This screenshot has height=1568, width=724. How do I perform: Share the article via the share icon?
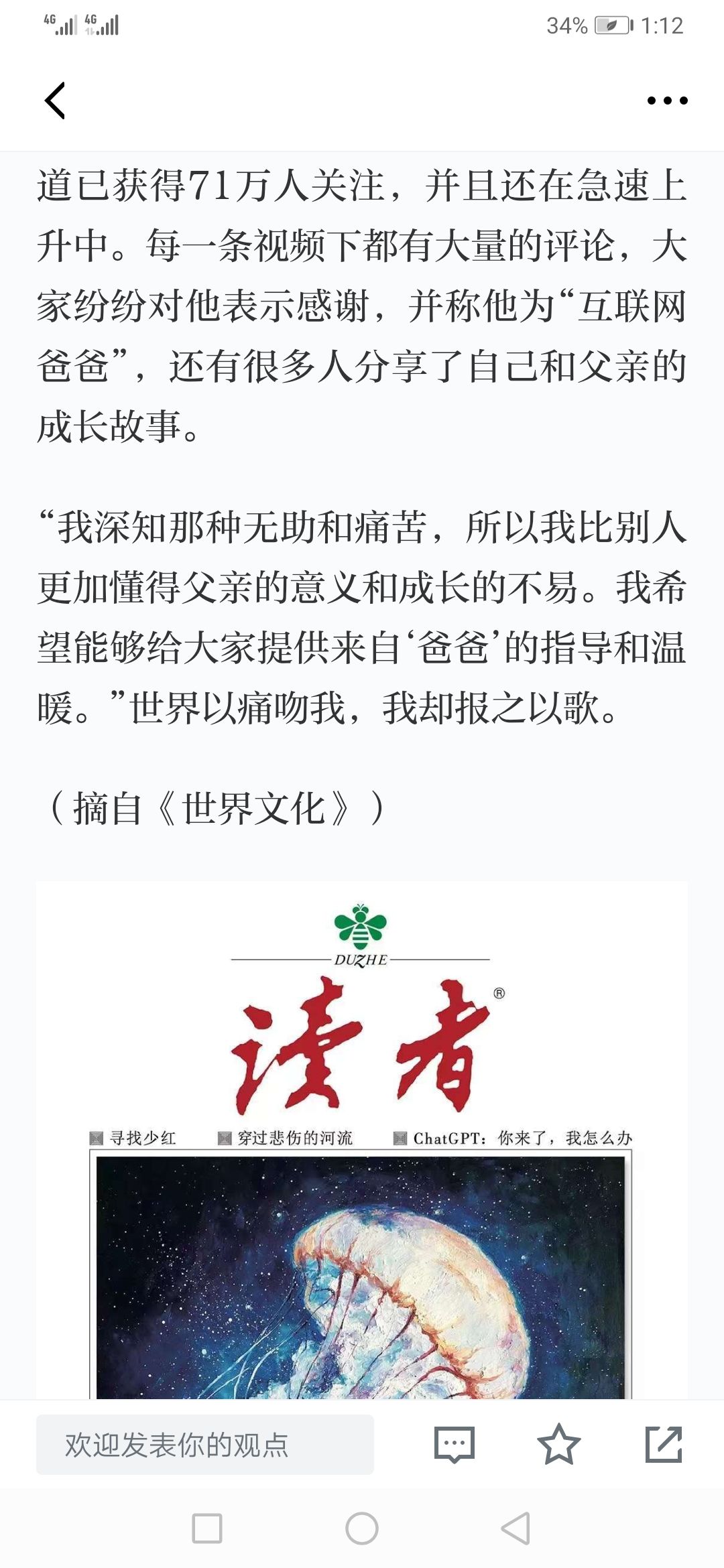[664, 1444]
